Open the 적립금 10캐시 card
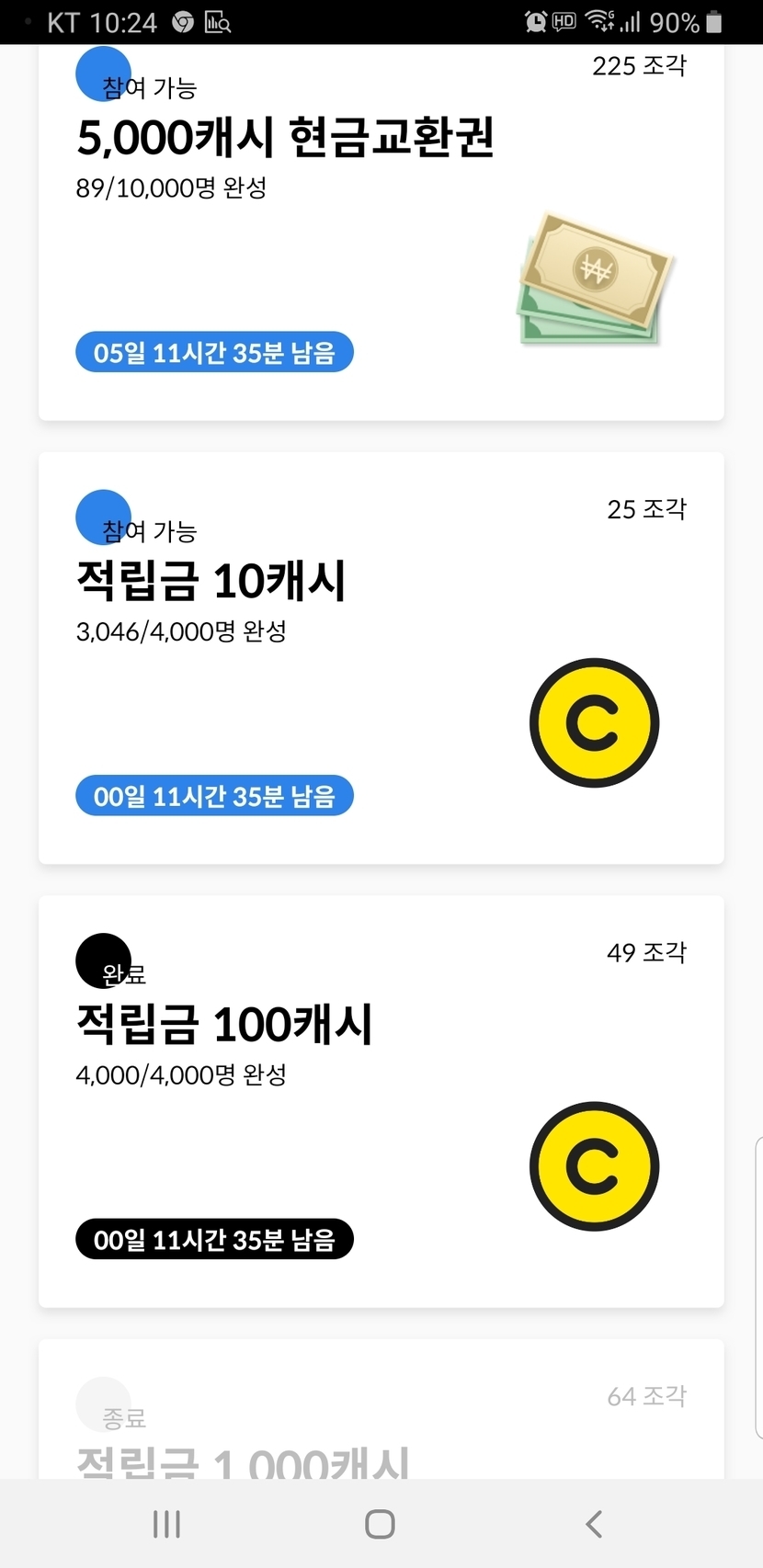Viewport: 763px width, 1568px height. (x=381, y=657)
